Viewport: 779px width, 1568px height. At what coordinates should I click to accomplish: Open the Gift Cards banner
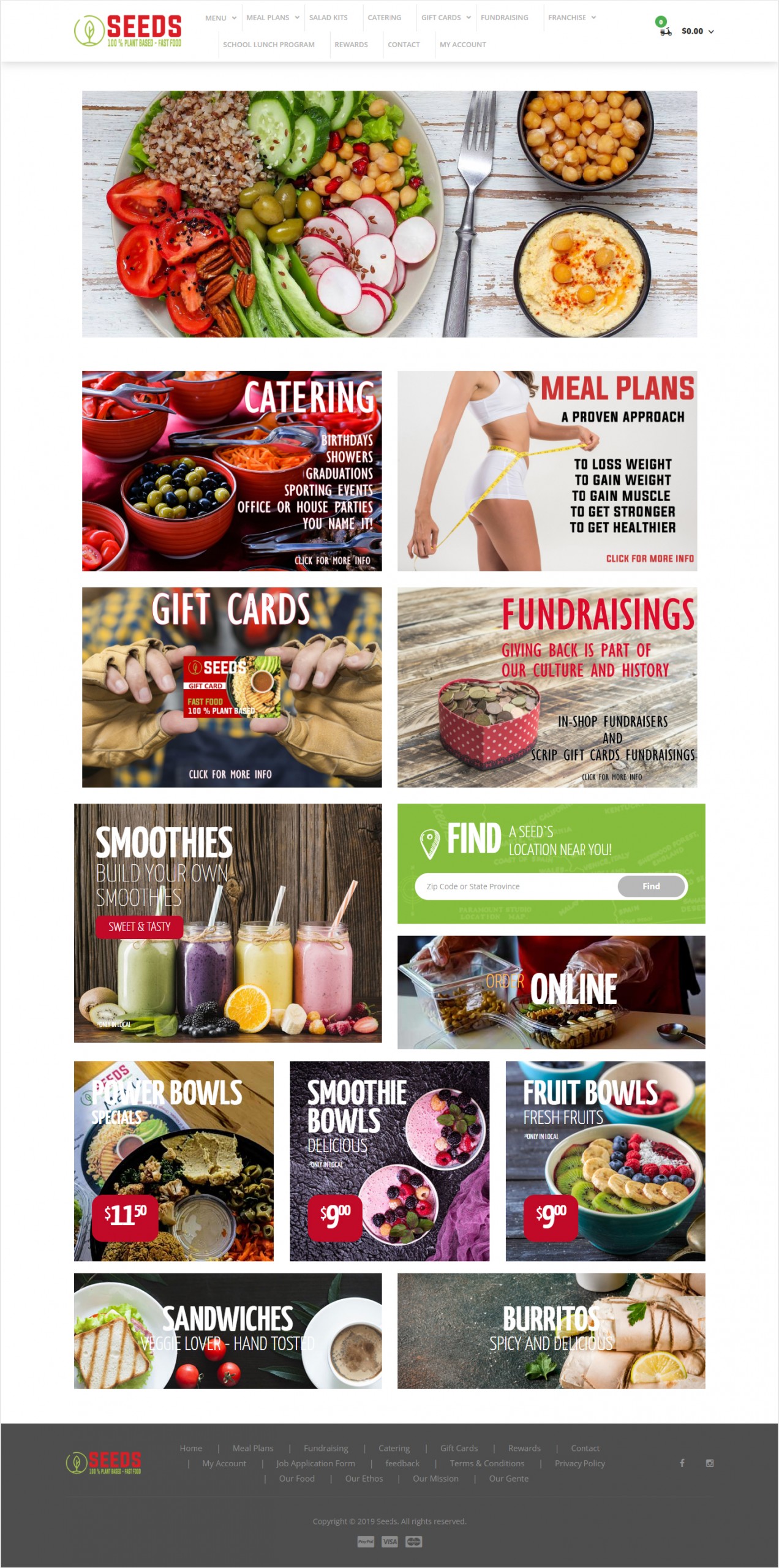[x=231, y=687]
